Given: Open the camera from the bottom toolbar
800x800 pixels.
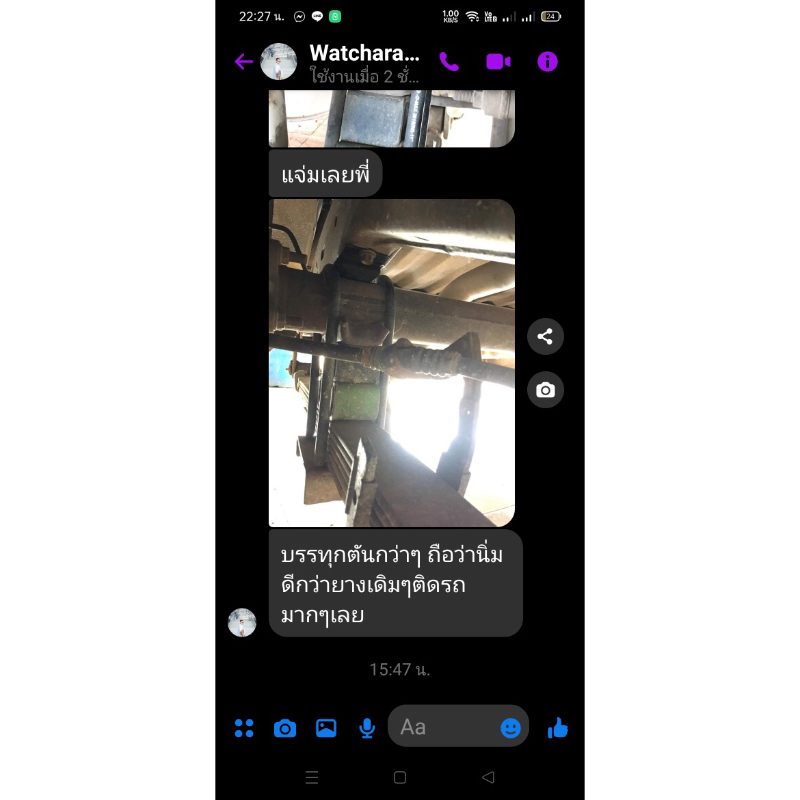Looking at the screenshot, I should click(285, 728).
